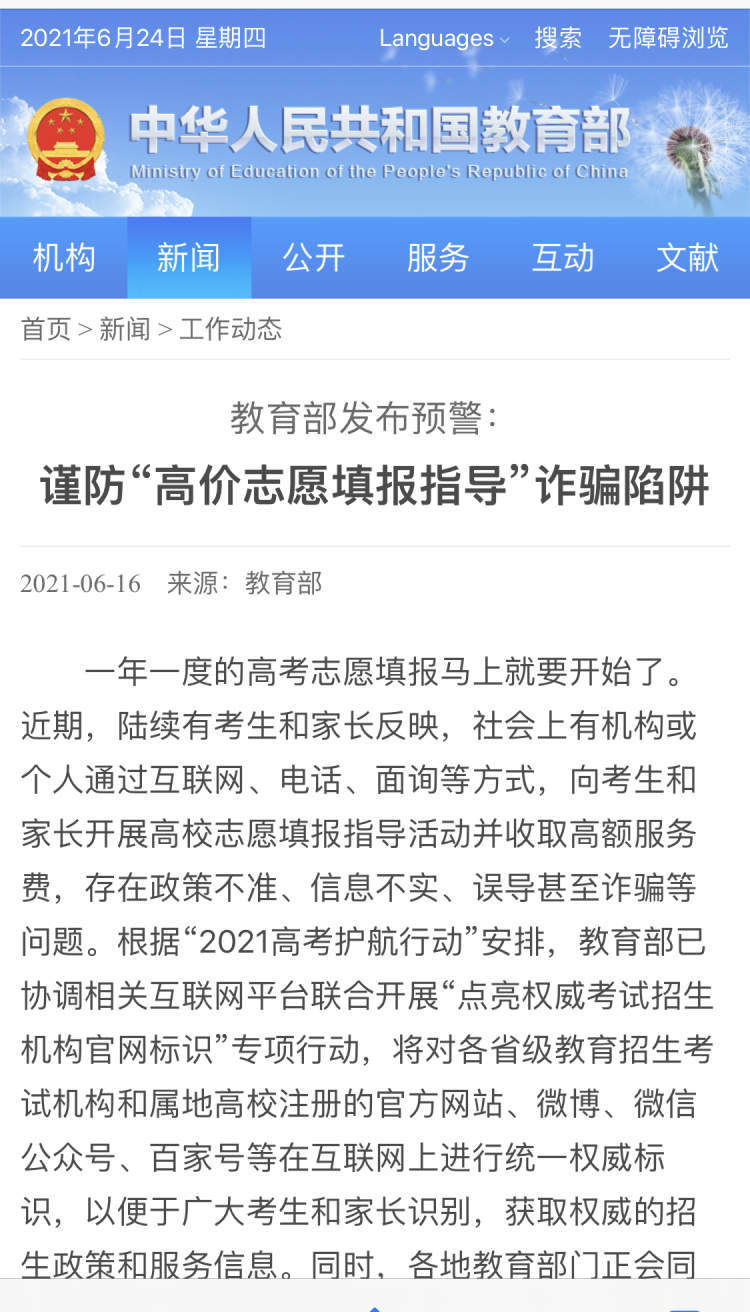Open 新闻 breadcrumb link
This screenshot has width=750, height=1312.
pyautogui.click(x=125, y=329)
